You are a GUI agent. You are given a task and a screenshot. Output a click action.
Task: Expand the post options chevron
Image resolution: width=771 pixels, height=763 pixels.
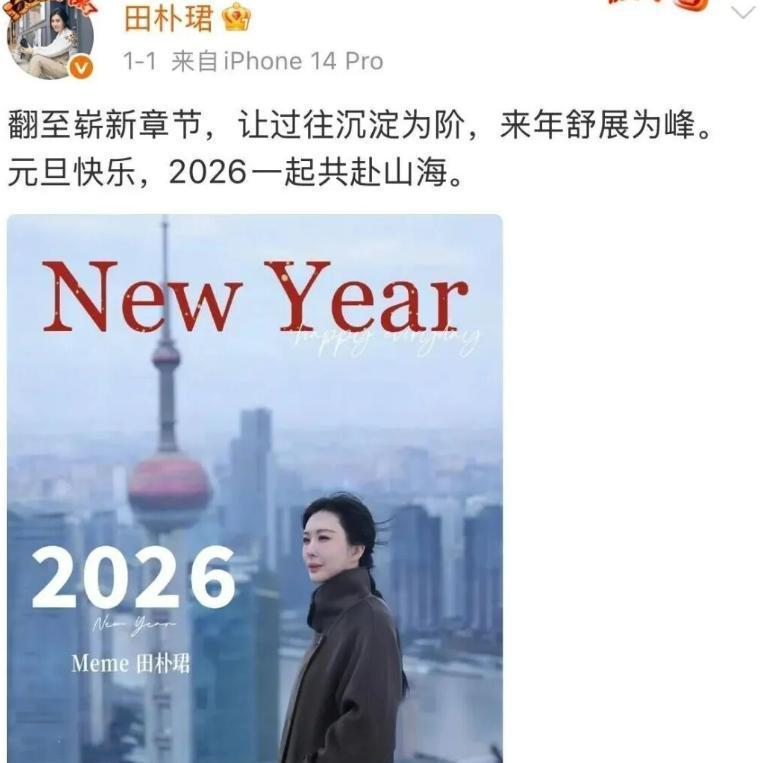(743, 13)
